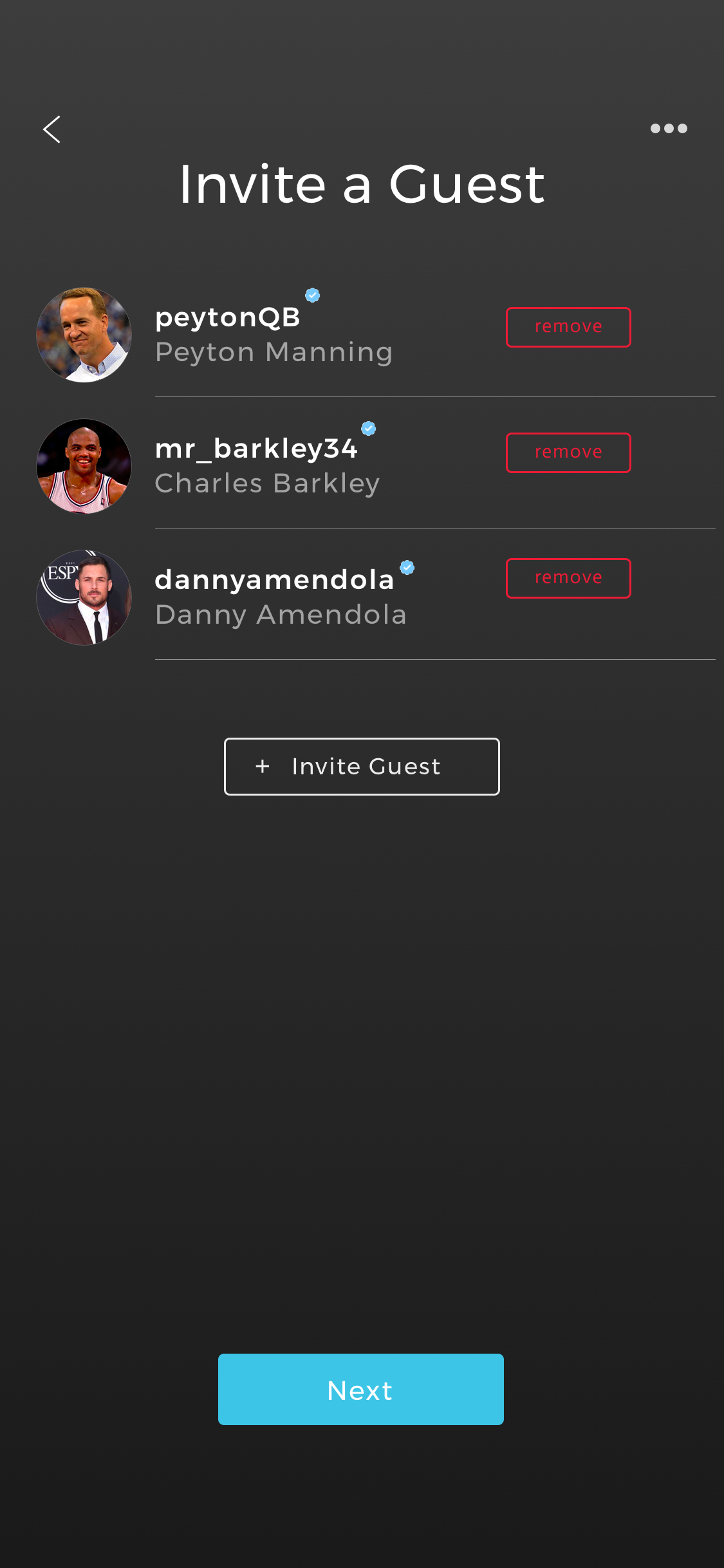
Task: Remove mr_barkley34 from the guest list
Action: [568, 453]
